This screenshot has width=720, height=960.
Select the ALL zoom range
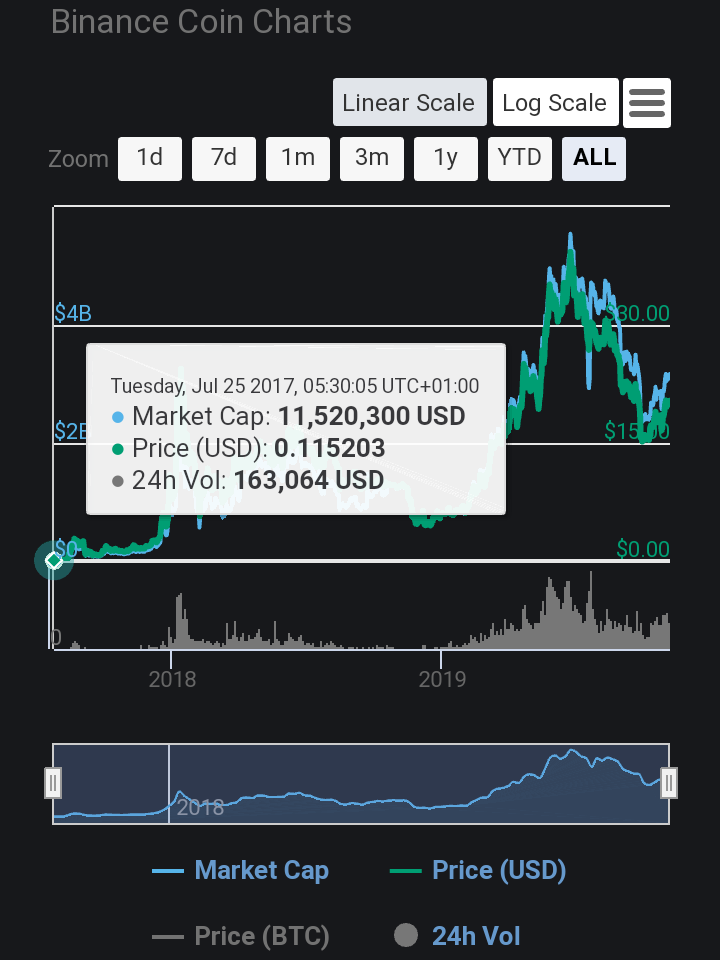(x=594, y=158)
